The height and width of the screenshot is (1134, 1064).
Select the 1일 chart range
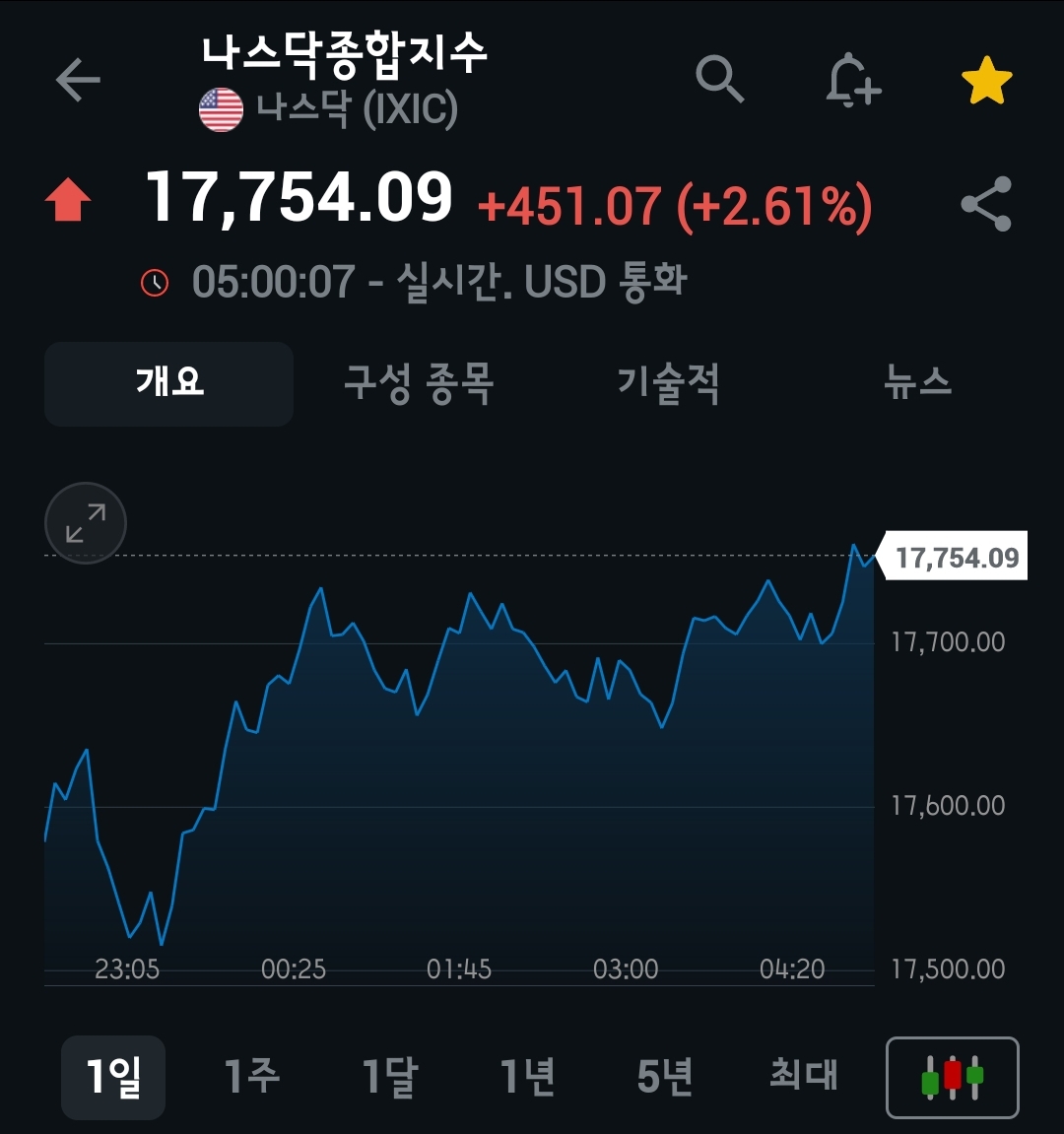113,1077
